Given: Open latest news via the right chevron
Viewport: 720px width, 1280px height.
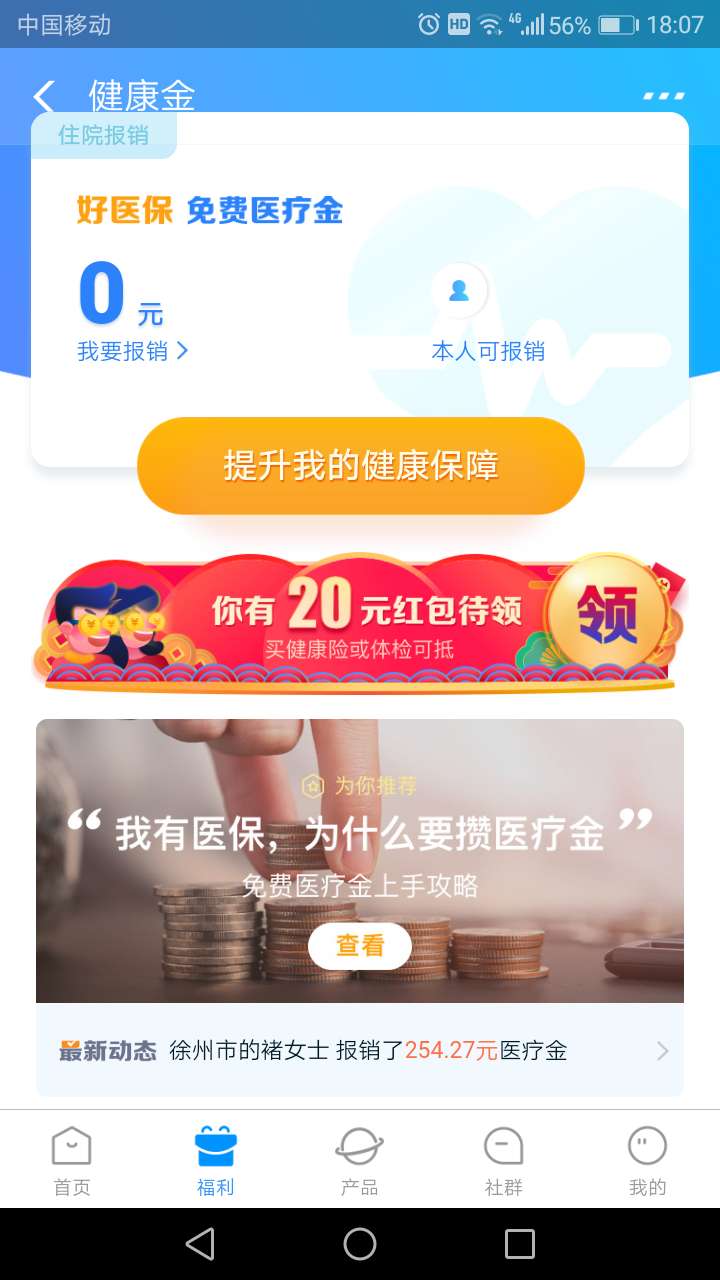Looking at the screenshot, I should pos(660,1050).
